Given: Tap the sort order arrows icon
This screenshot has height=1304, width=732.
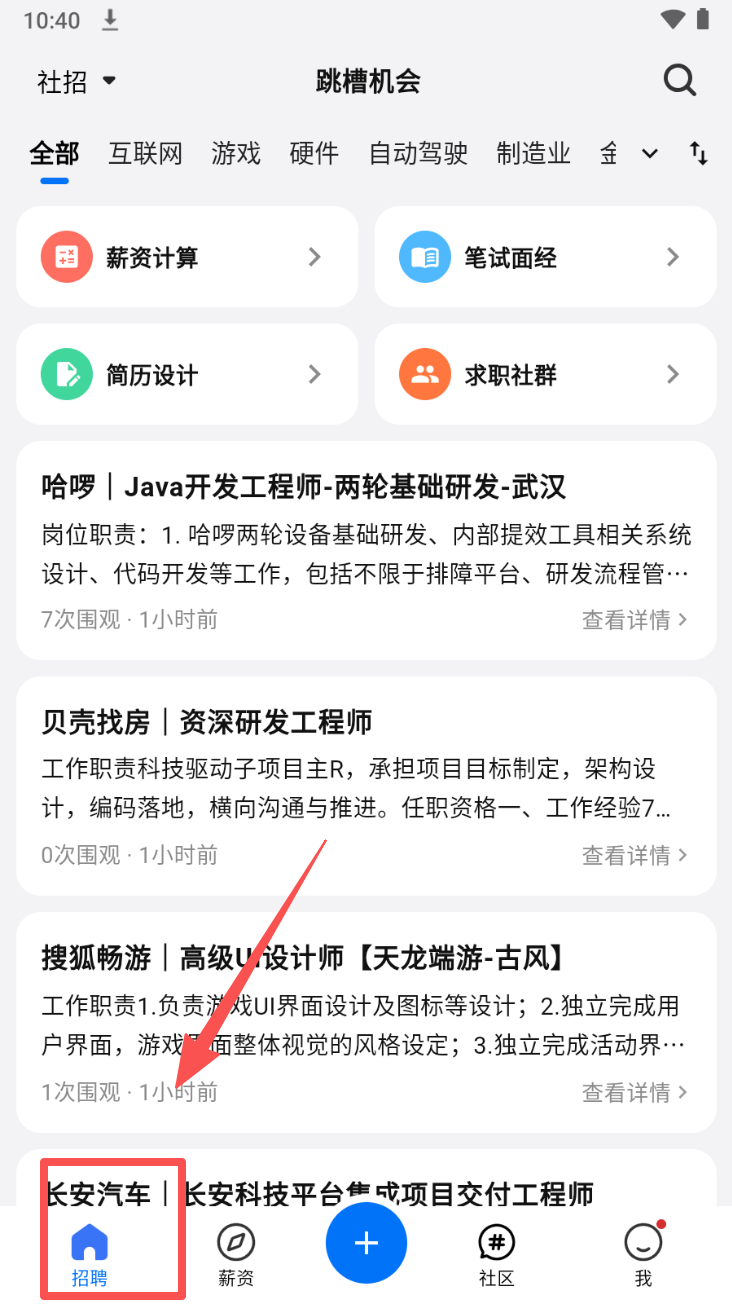Looking at the screenshot, I should (x=699, y=153).
